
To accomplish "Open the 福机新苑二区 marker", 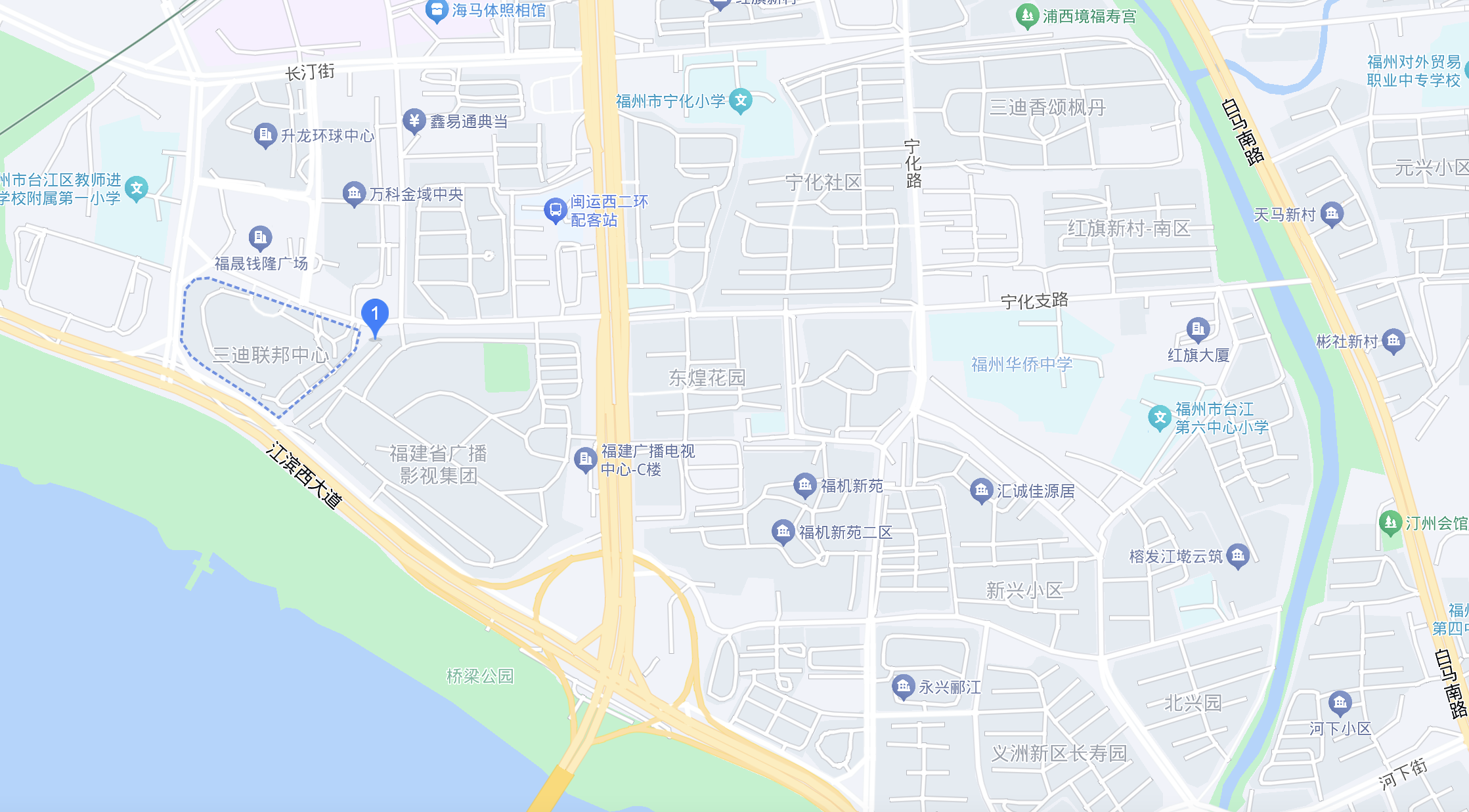I will pos(783,532).
